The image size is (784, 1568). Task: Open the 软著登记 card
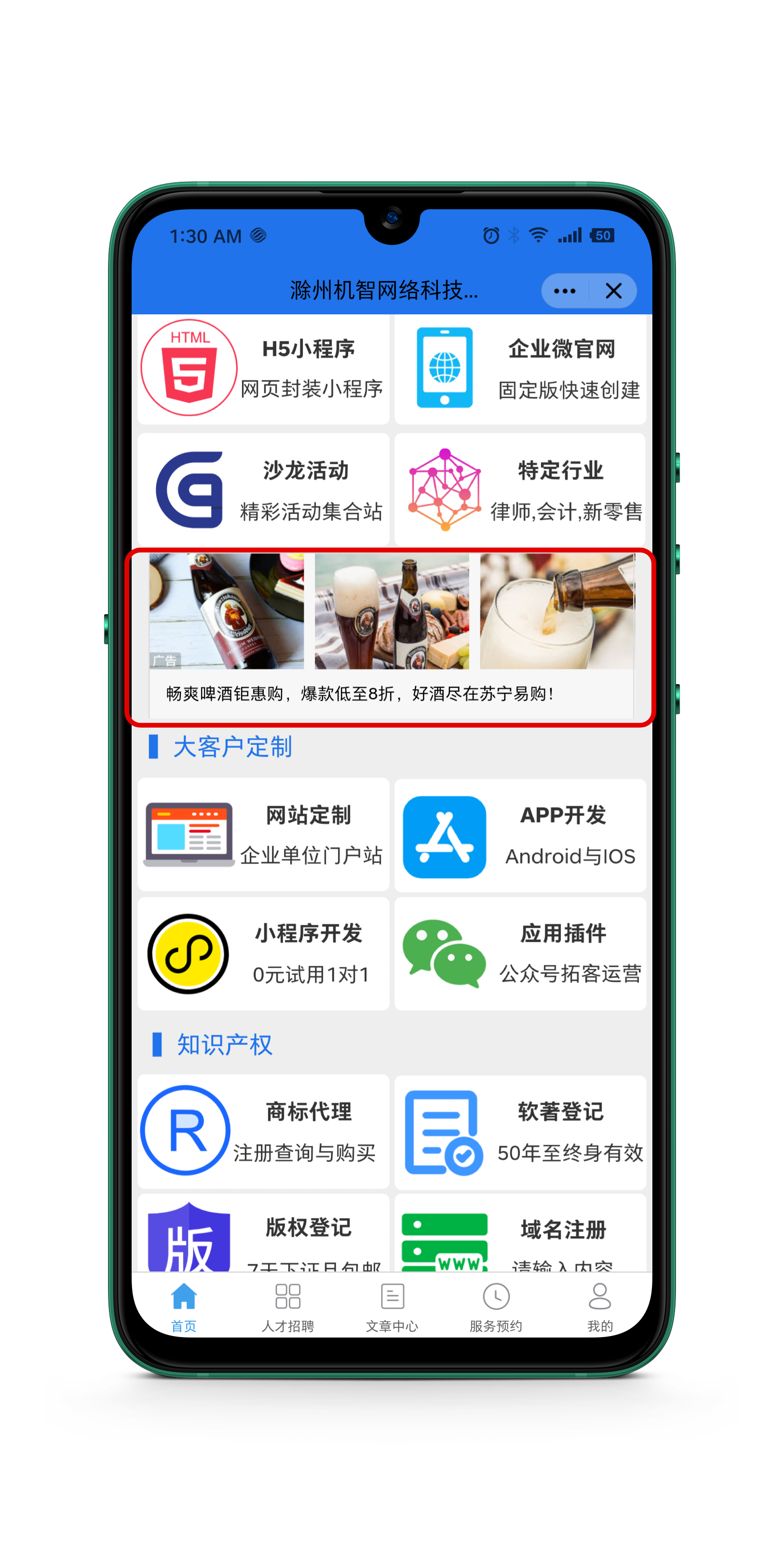tap(520, 1131)
